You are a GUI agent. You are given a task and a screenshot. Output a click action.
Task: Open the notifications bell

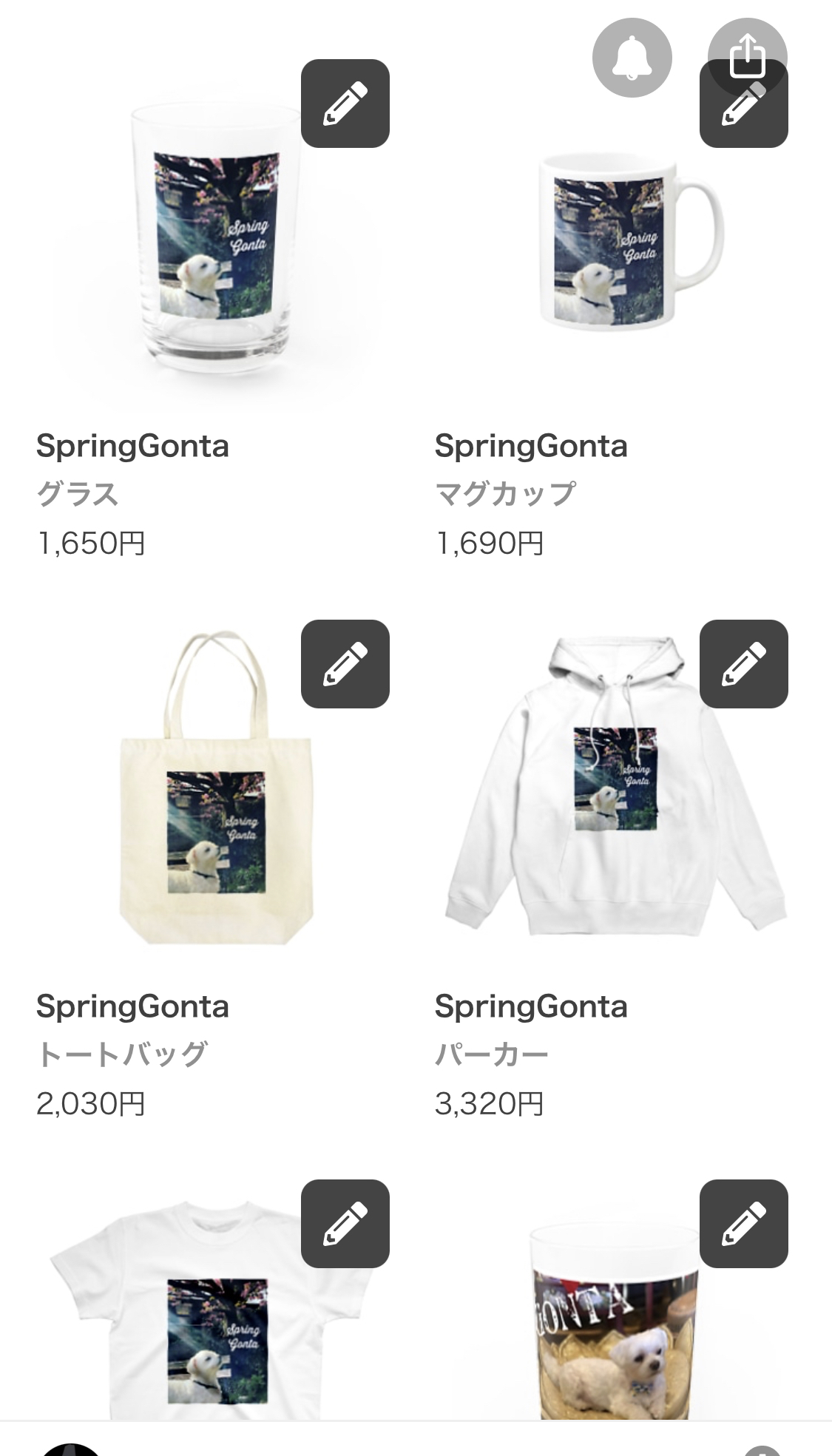coord(632,57)
